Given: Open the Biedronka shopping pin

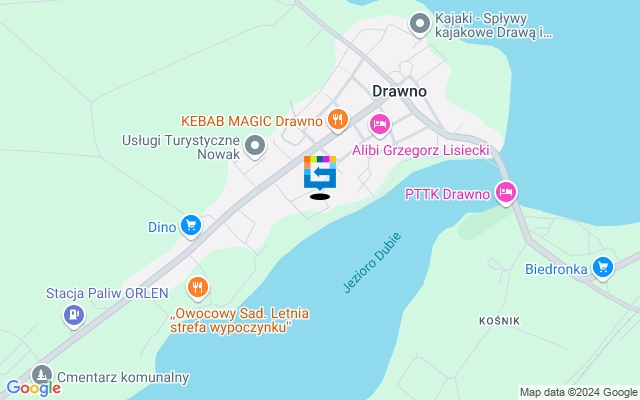Looking at the screenshot, I should [602, 267].
